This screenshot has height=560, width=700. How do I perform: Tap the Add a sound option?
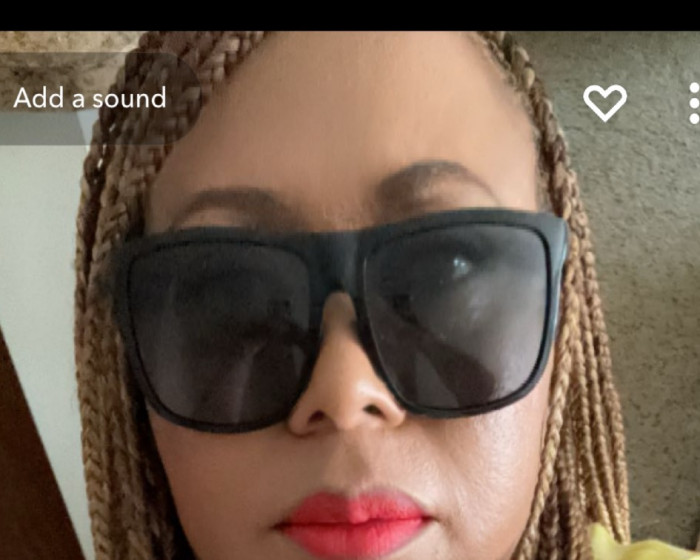coord(90,99)
